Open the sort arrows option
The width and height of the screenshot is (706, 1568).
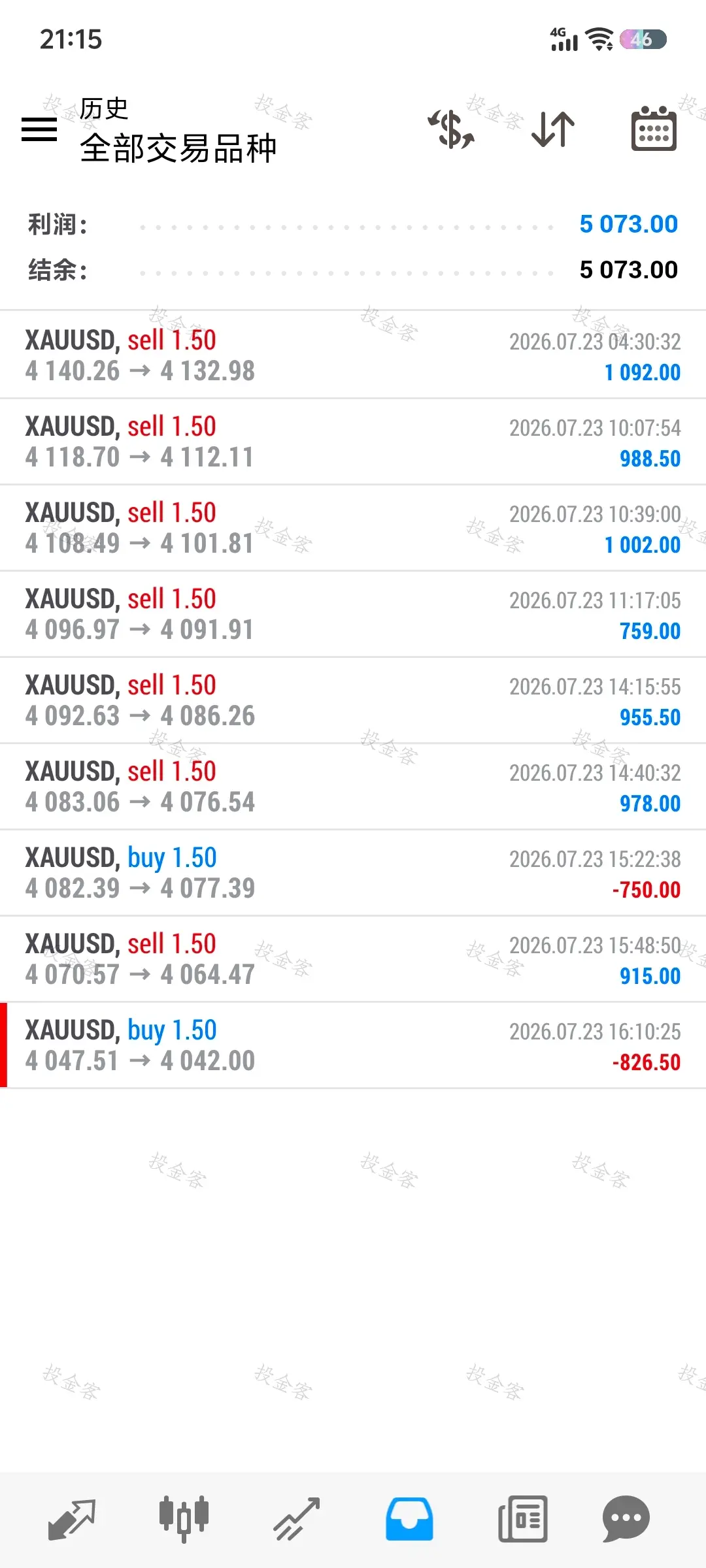coord(553,129)
